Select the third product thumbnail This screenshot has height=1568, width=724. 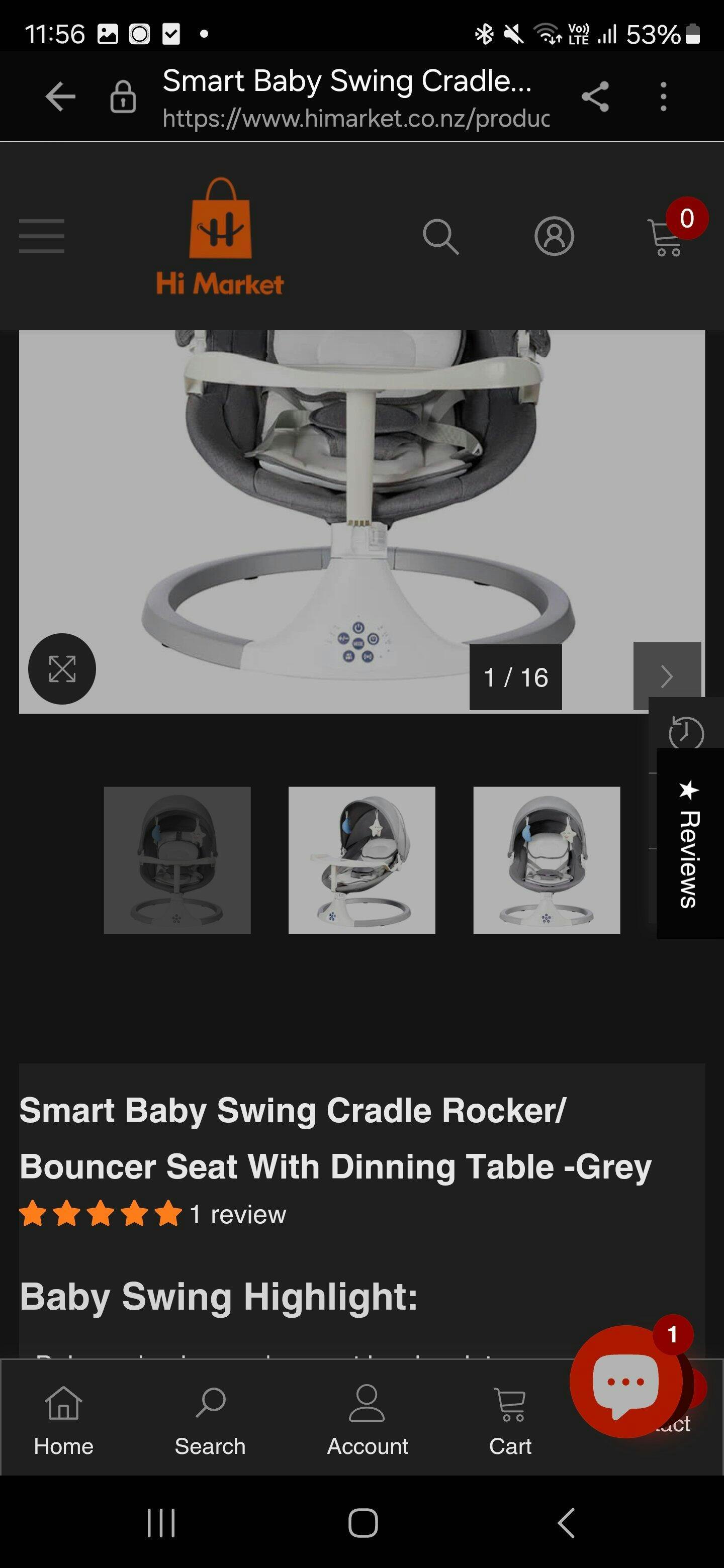[x=546, y=860]
